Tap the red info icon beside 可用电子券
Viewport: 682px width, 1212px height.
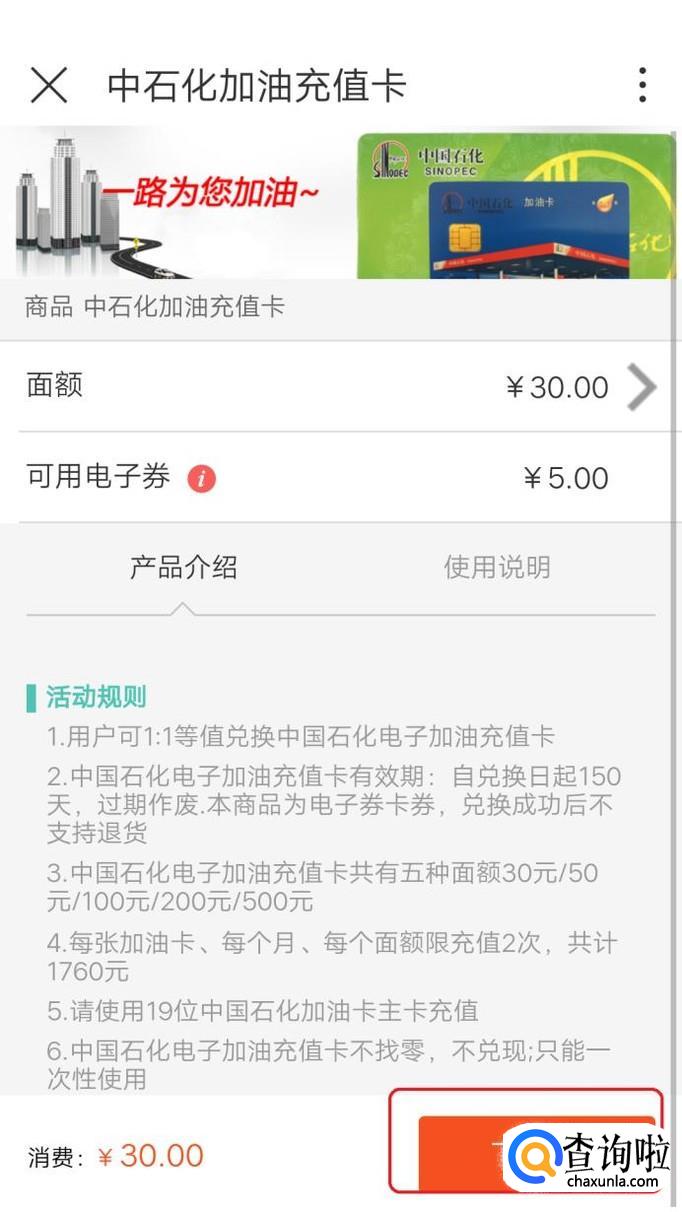coord(201,479)
